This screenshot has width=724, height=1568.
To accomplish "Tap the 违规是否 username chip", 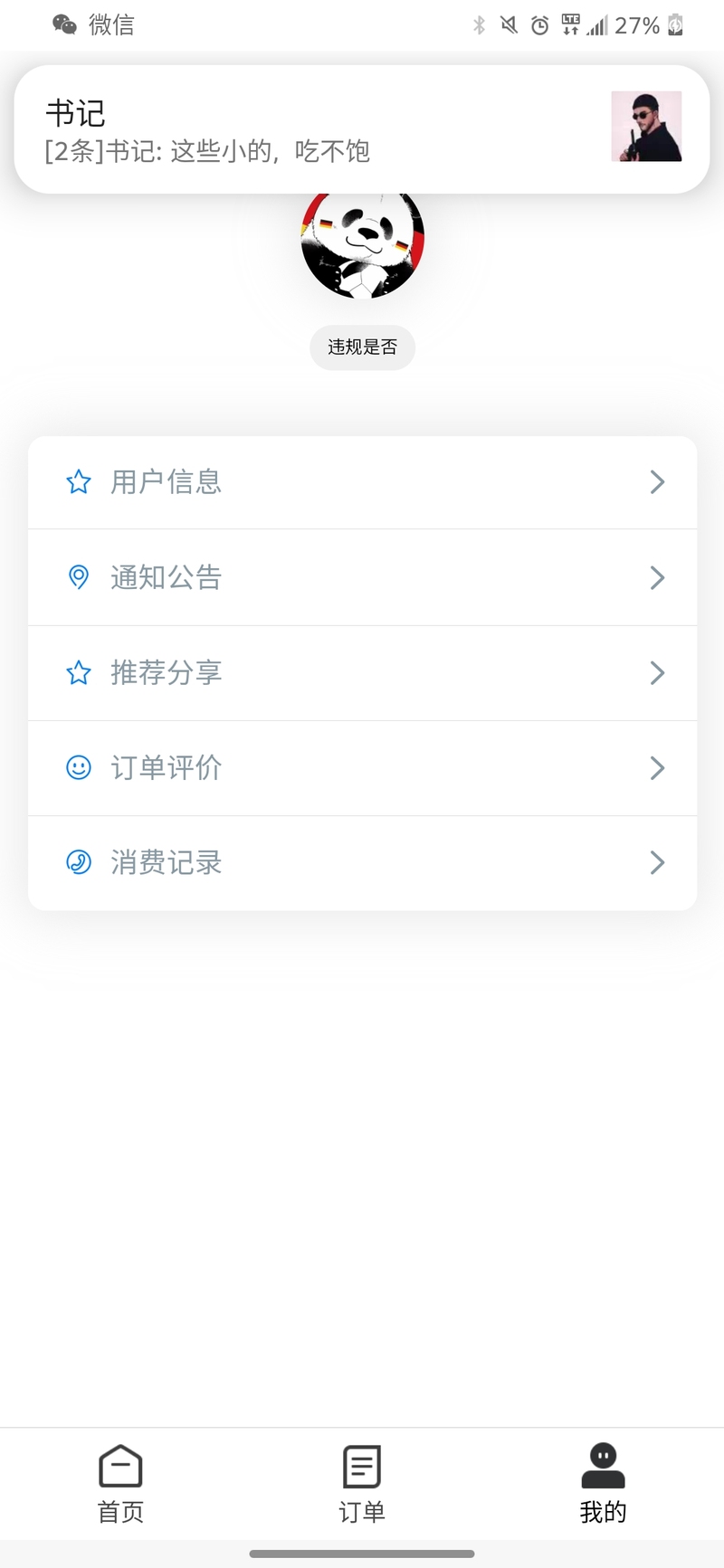I will coord(362,347).
